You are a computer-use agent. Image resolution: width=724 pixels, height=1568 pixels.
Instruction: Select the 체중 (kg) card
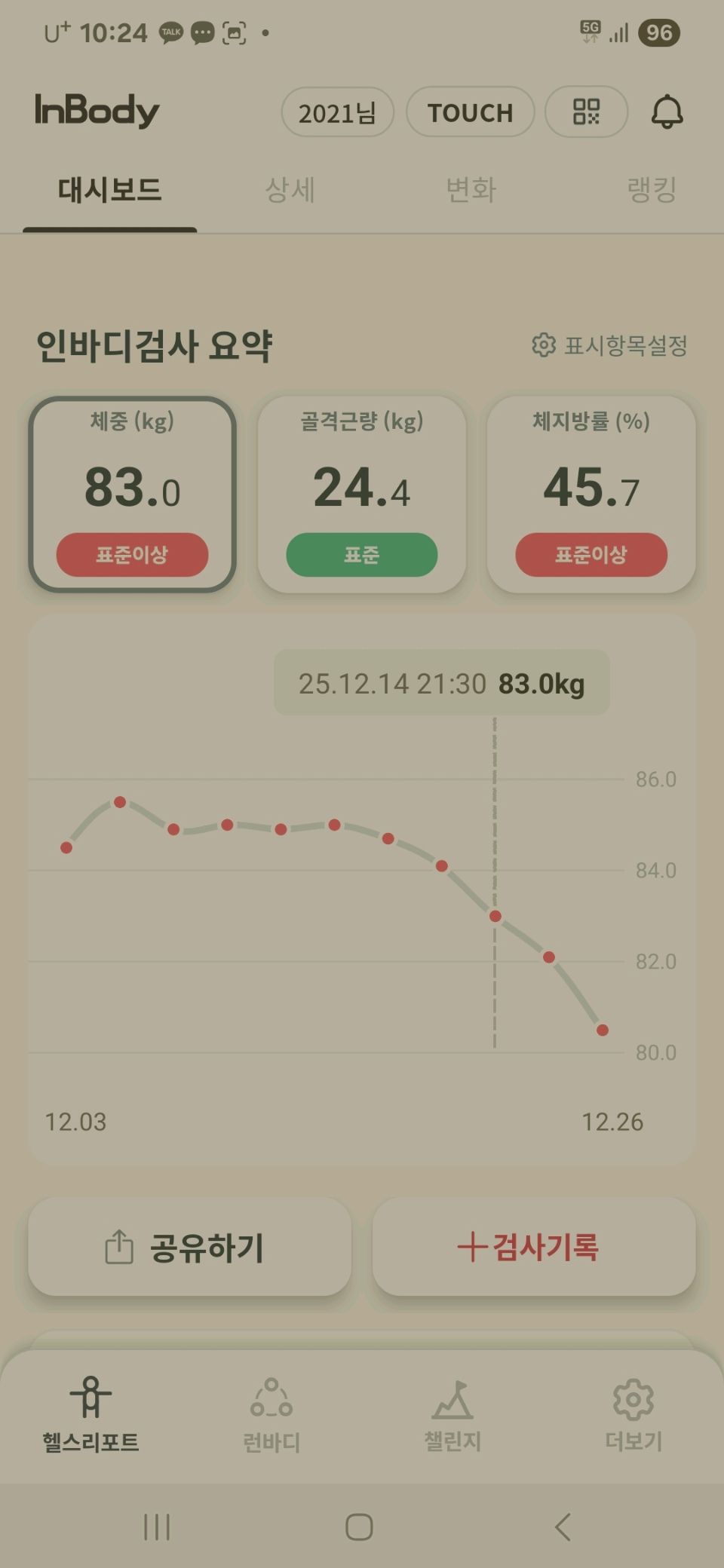click(x=133, y=494)
